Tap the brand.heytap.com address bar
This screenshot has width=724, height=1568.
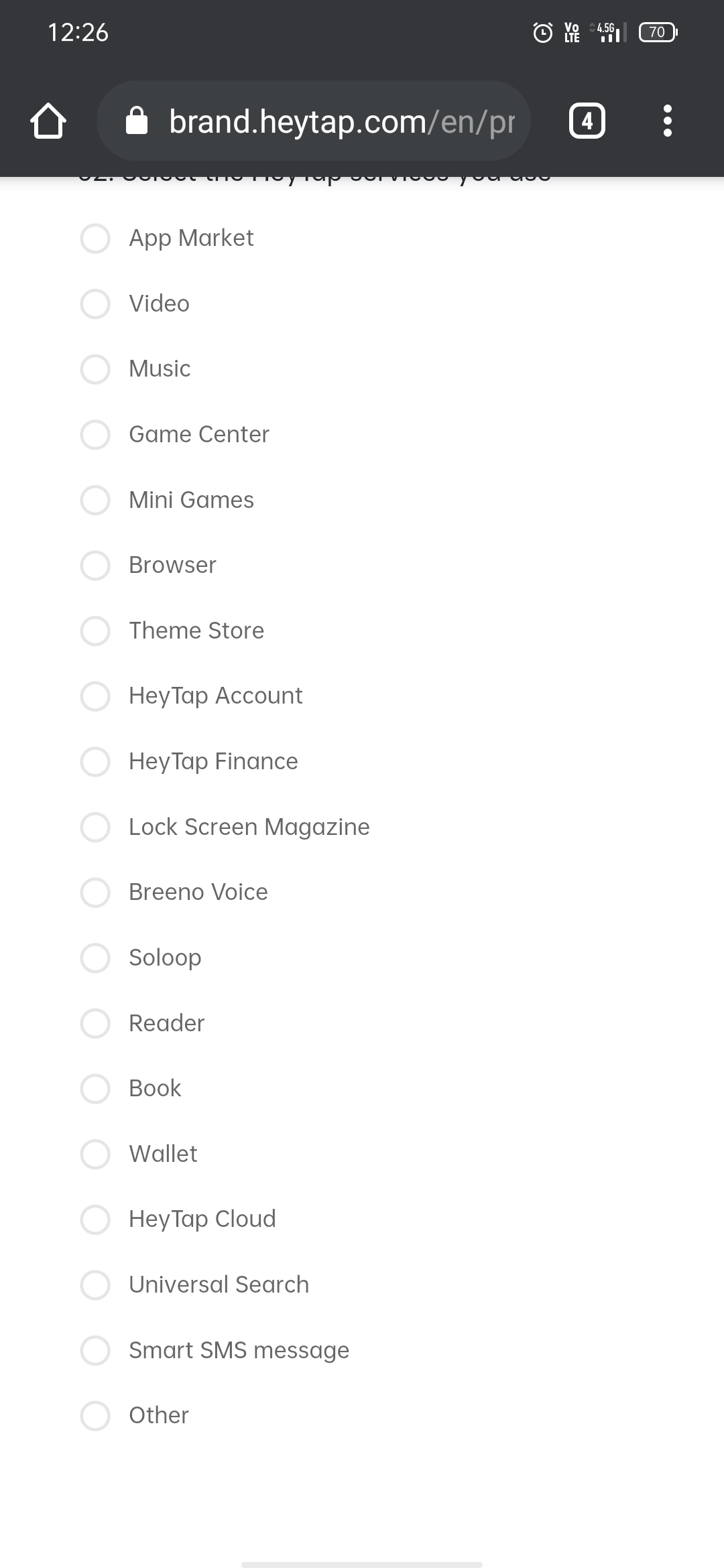pos(314,121)
